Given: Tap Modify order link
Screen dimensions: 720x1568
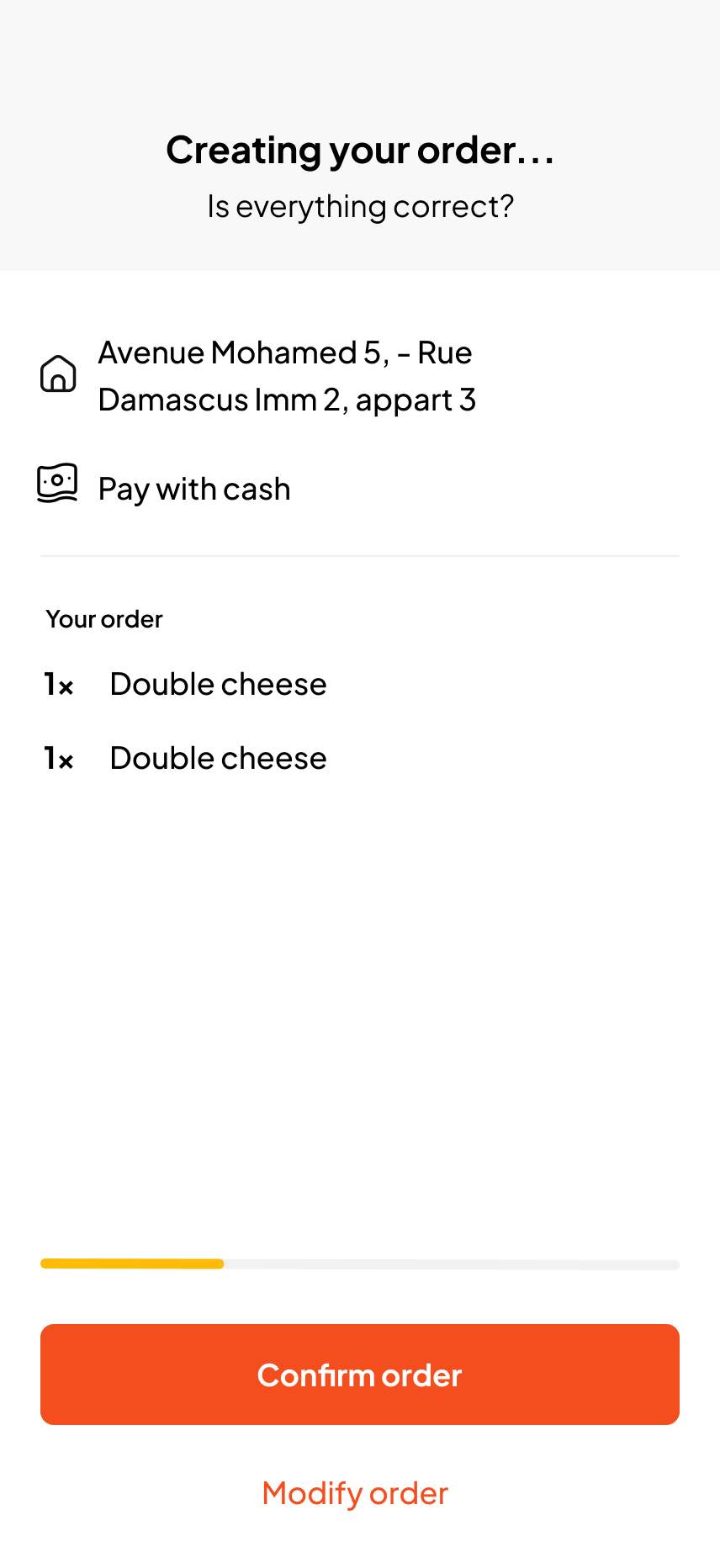Looking at the screenshot, I should point(355,1493).
